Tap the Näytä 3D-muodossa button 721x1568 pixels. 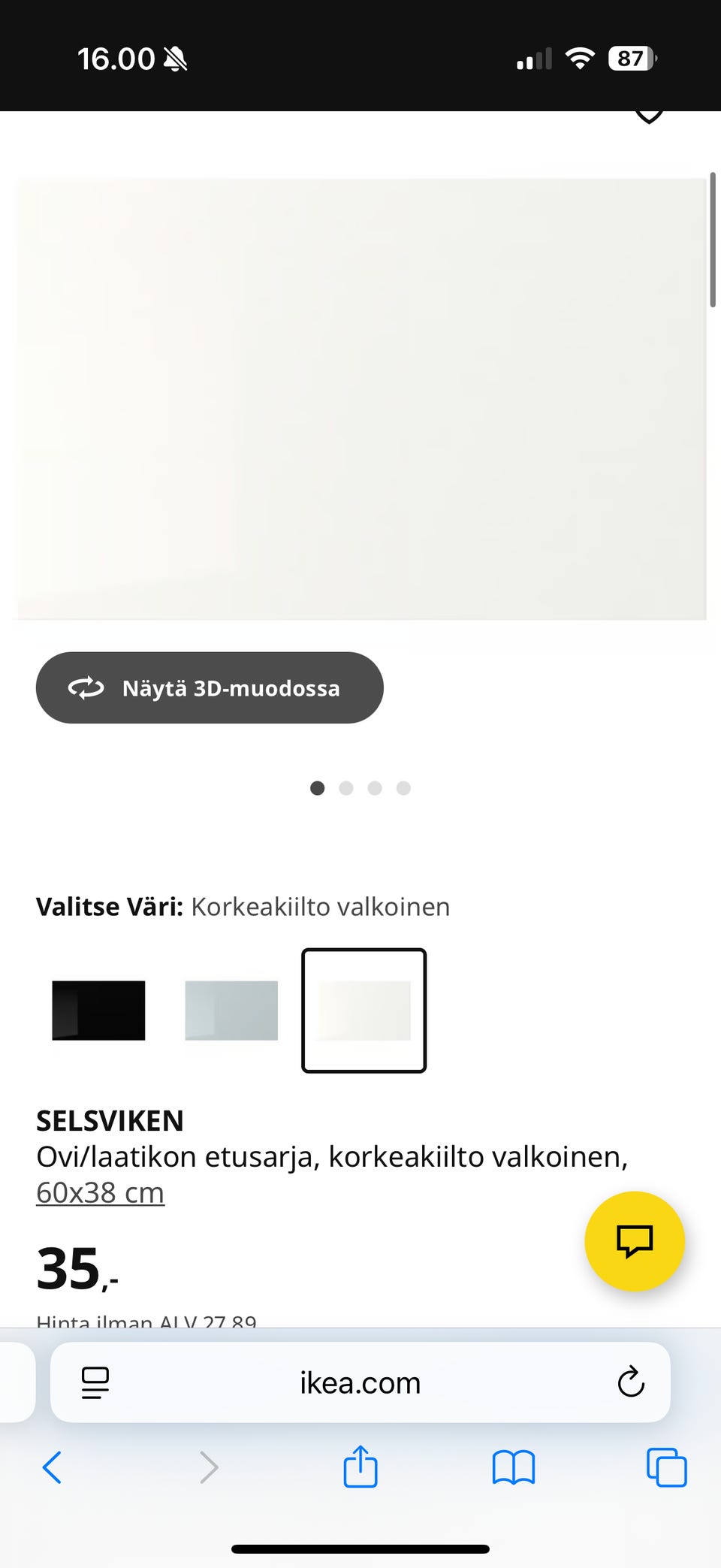tap(210, 687)
